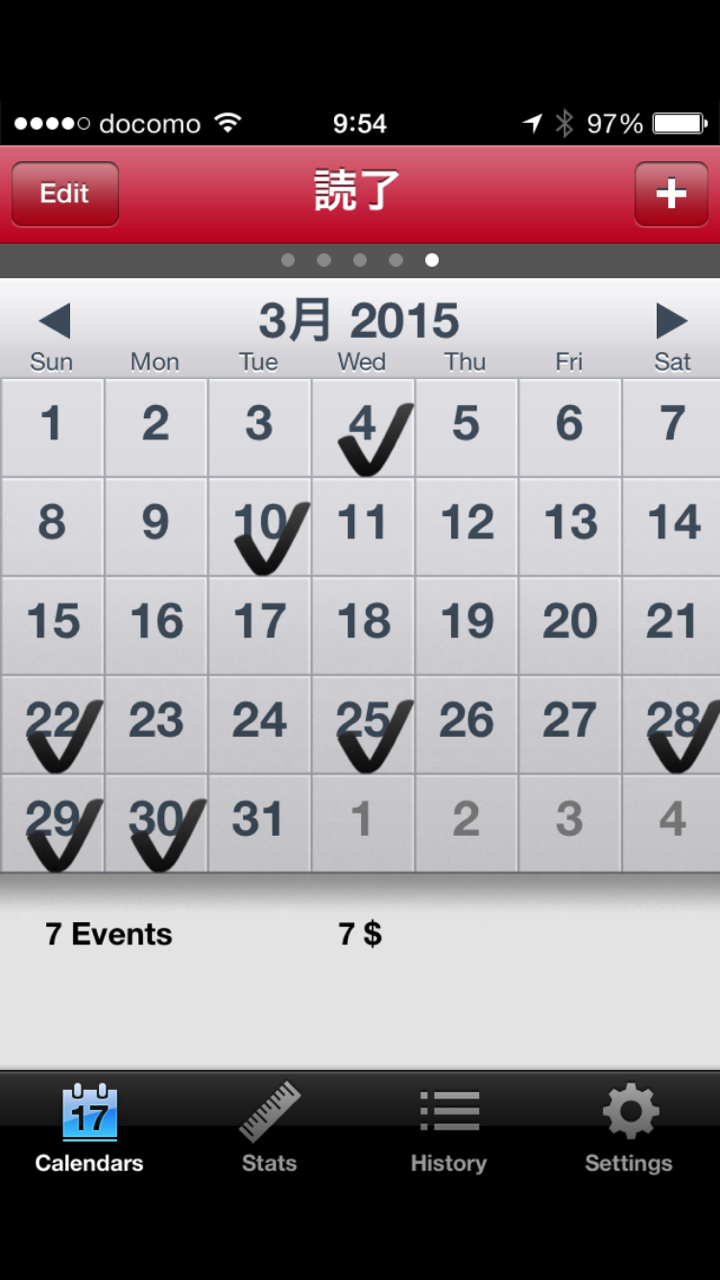Image resolution: width=720 pixels, height=1280 pixels.
Task: Tap March 13 Friday cell
Action: coord(570,527)
